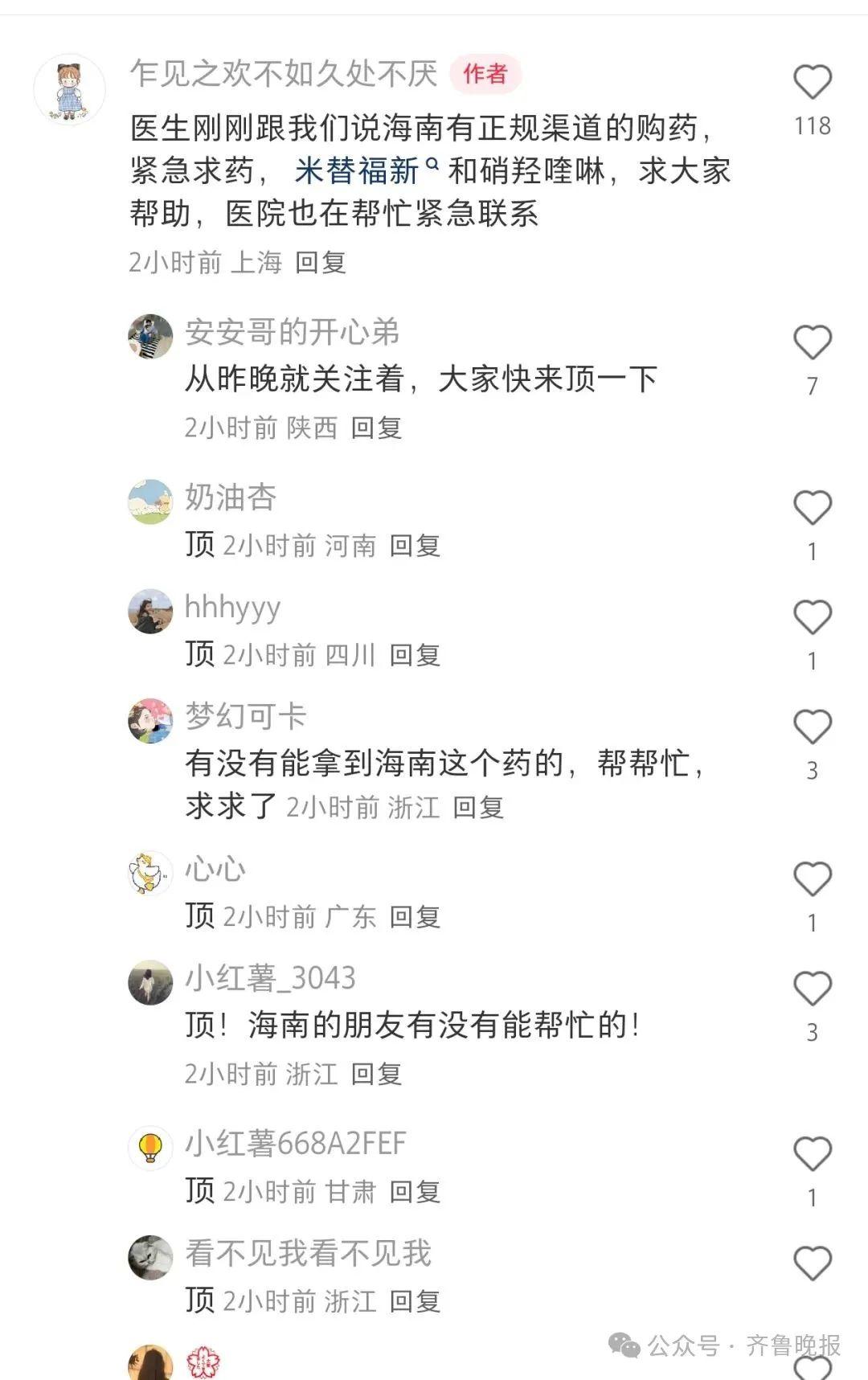Reply to hhhyyy's comment
The image size is (868, 1380).
click(415, 655)
